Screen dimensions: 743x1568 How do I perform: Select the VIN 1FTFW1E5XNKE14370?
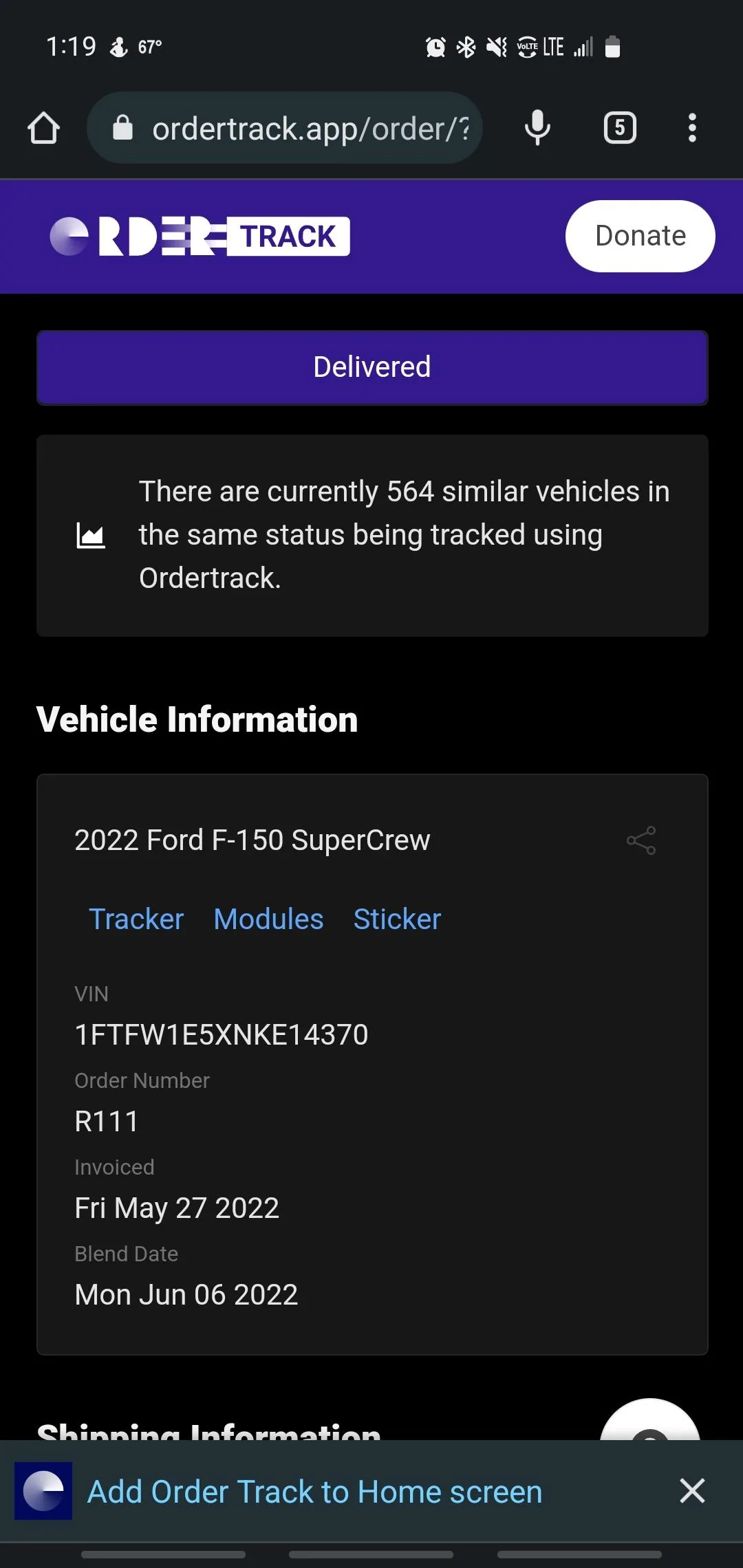[x=221, y=1034]
